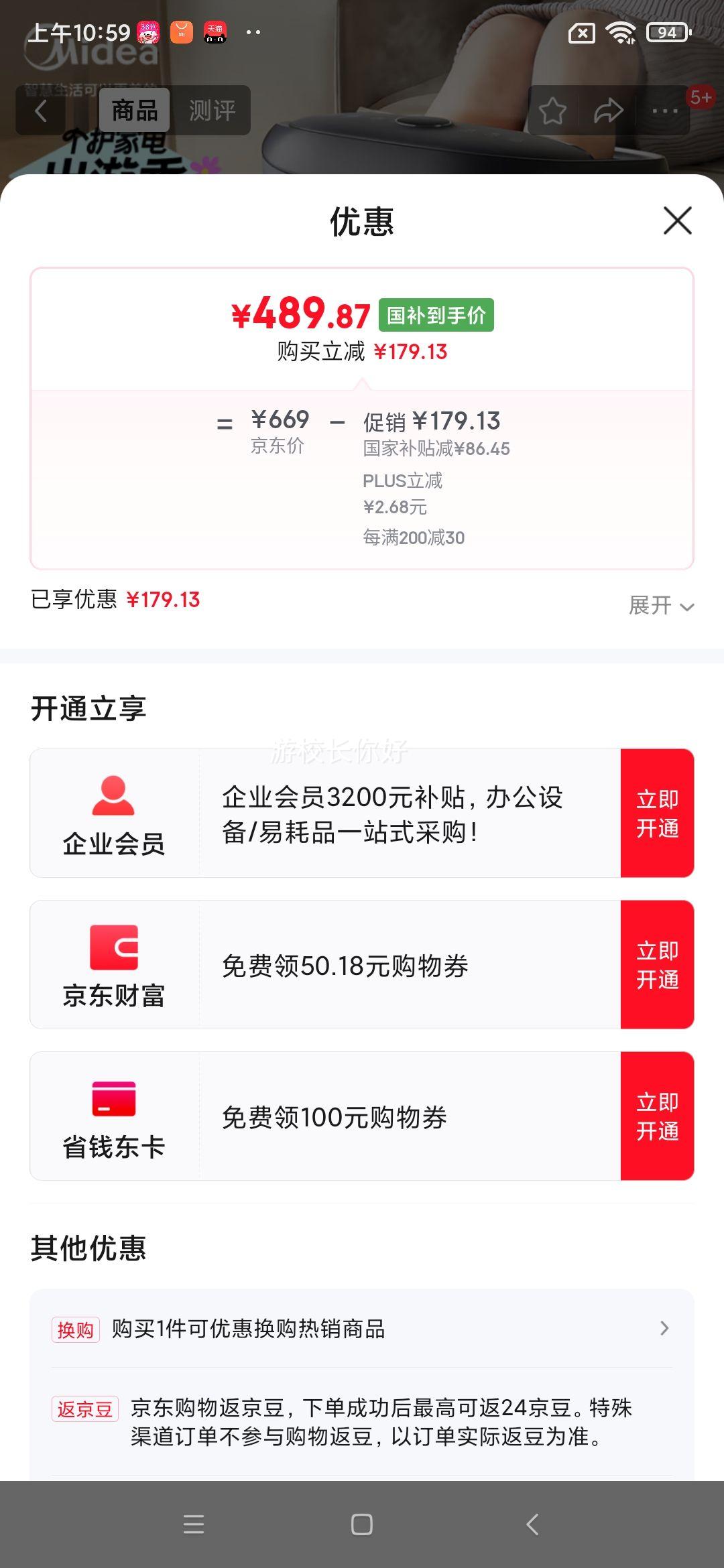The image size is (724, 1568).
Task: Go back using the top-left arrow
Action: [41, 111]
